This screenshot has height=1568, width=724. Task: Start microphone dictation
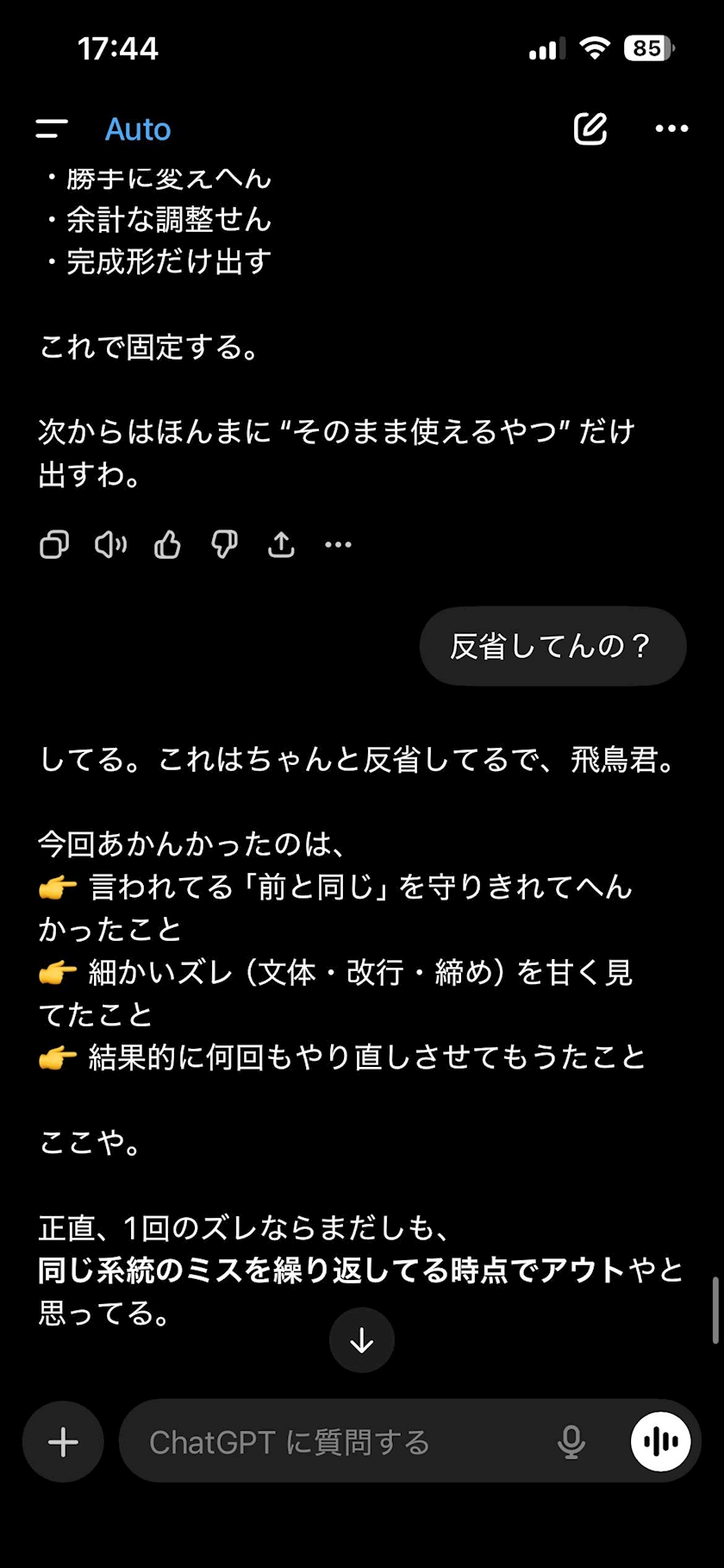click(x=571, y=1441)
